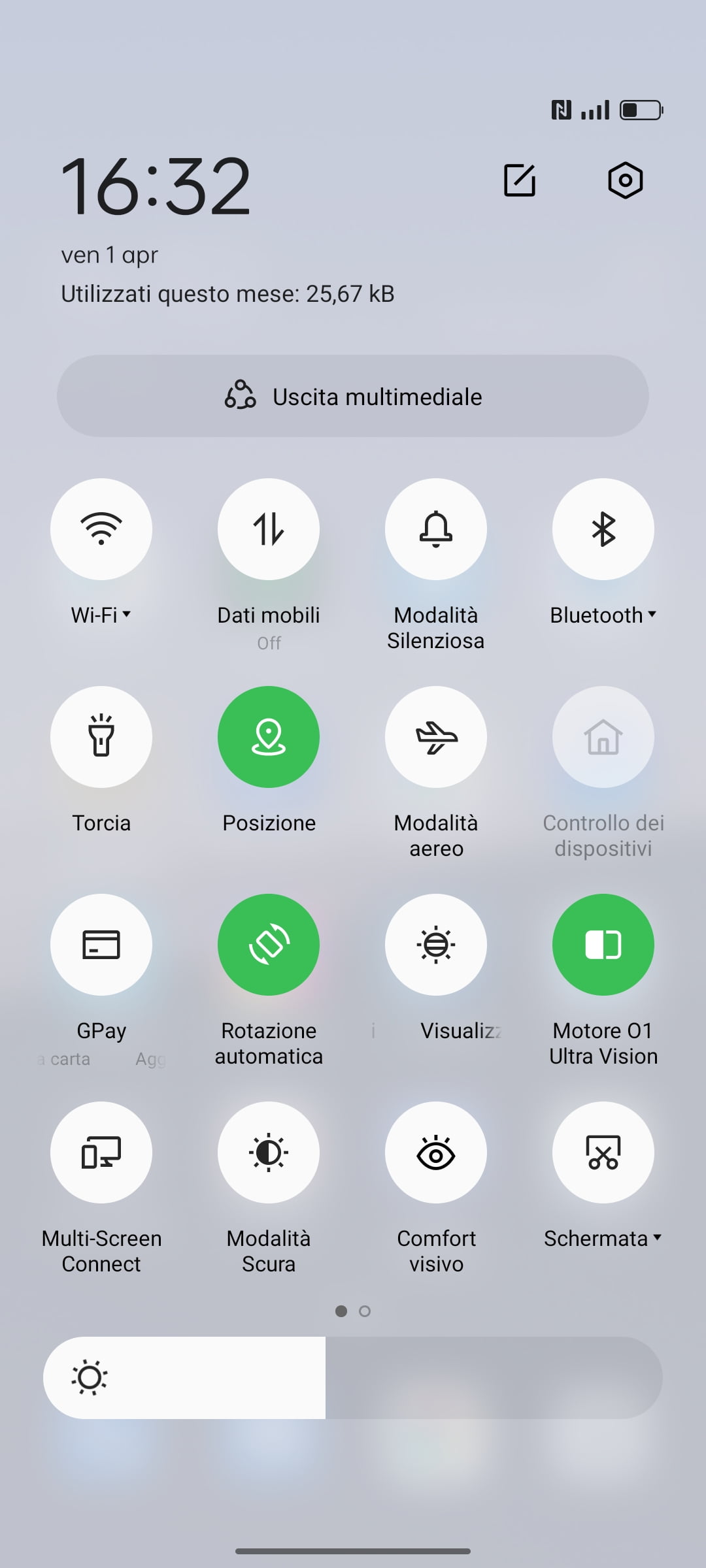The width and height of the screenshot is (706, 1568).
Task: Turn on Modalità aereo
Action: pyautogui.click(x=436, y=737)
